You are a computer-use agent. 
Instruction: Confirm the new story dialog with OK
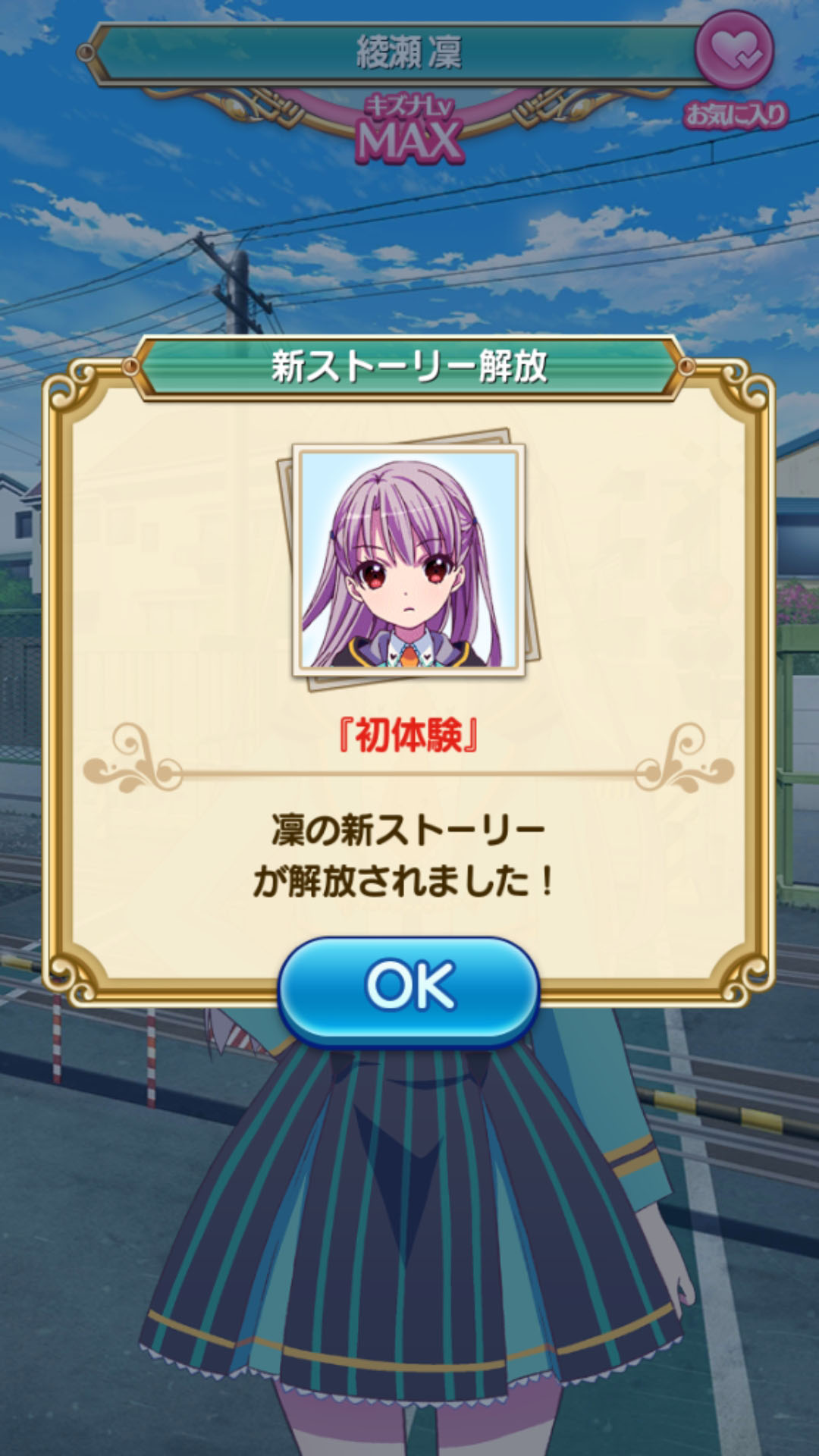(x=409, y=988)
